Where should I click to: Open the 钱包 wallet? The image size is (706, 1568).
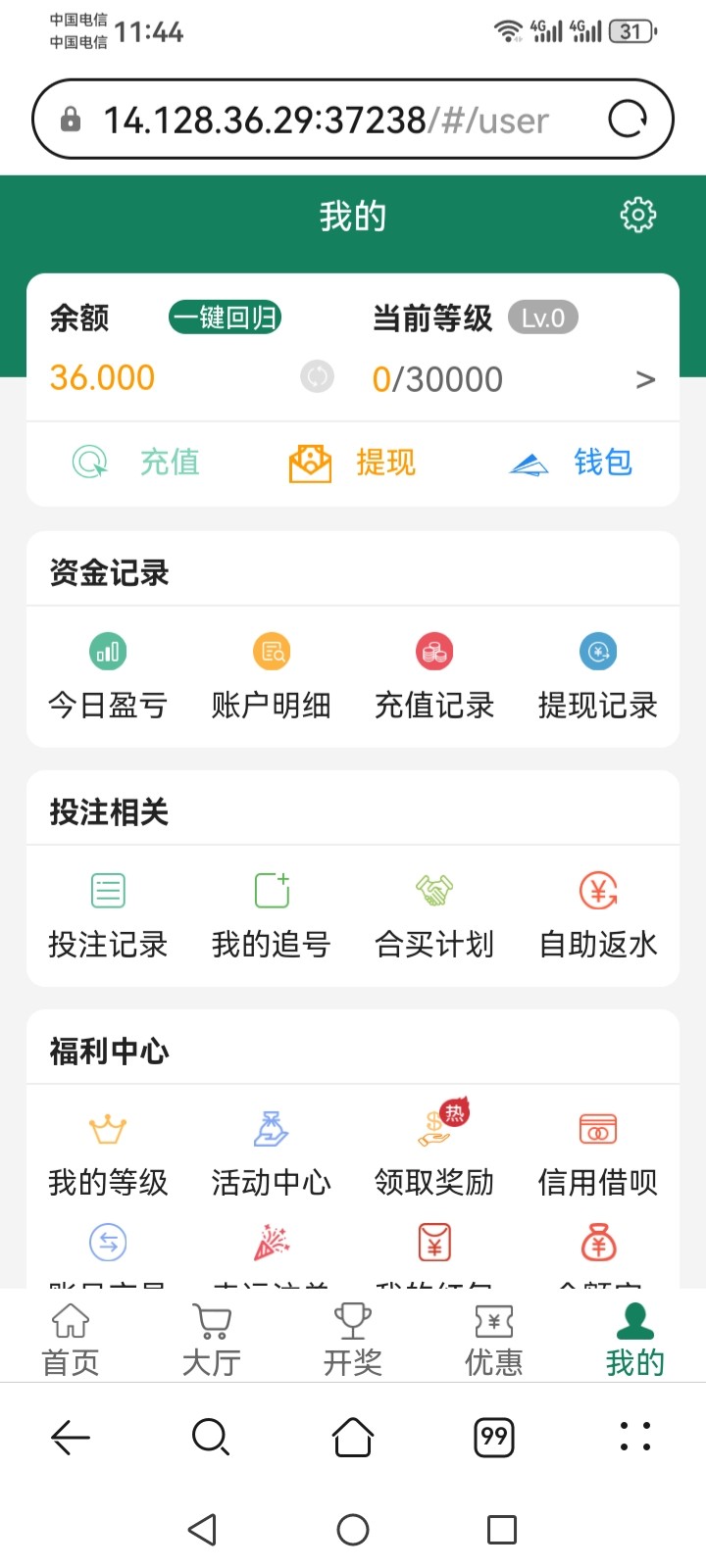pos(571,462)
